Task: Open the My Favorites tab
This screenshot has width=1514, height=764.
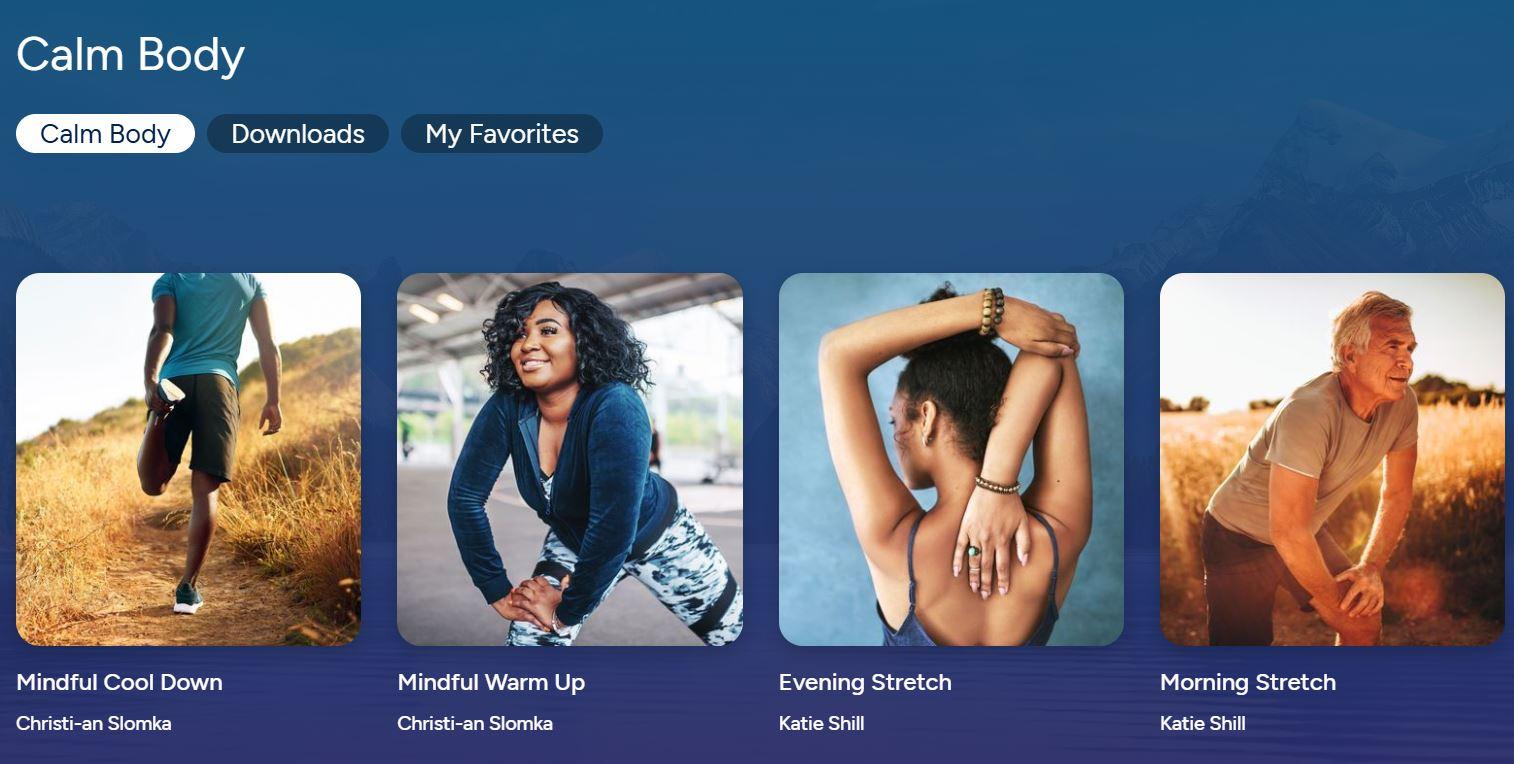Action: [x=501, y=134]
